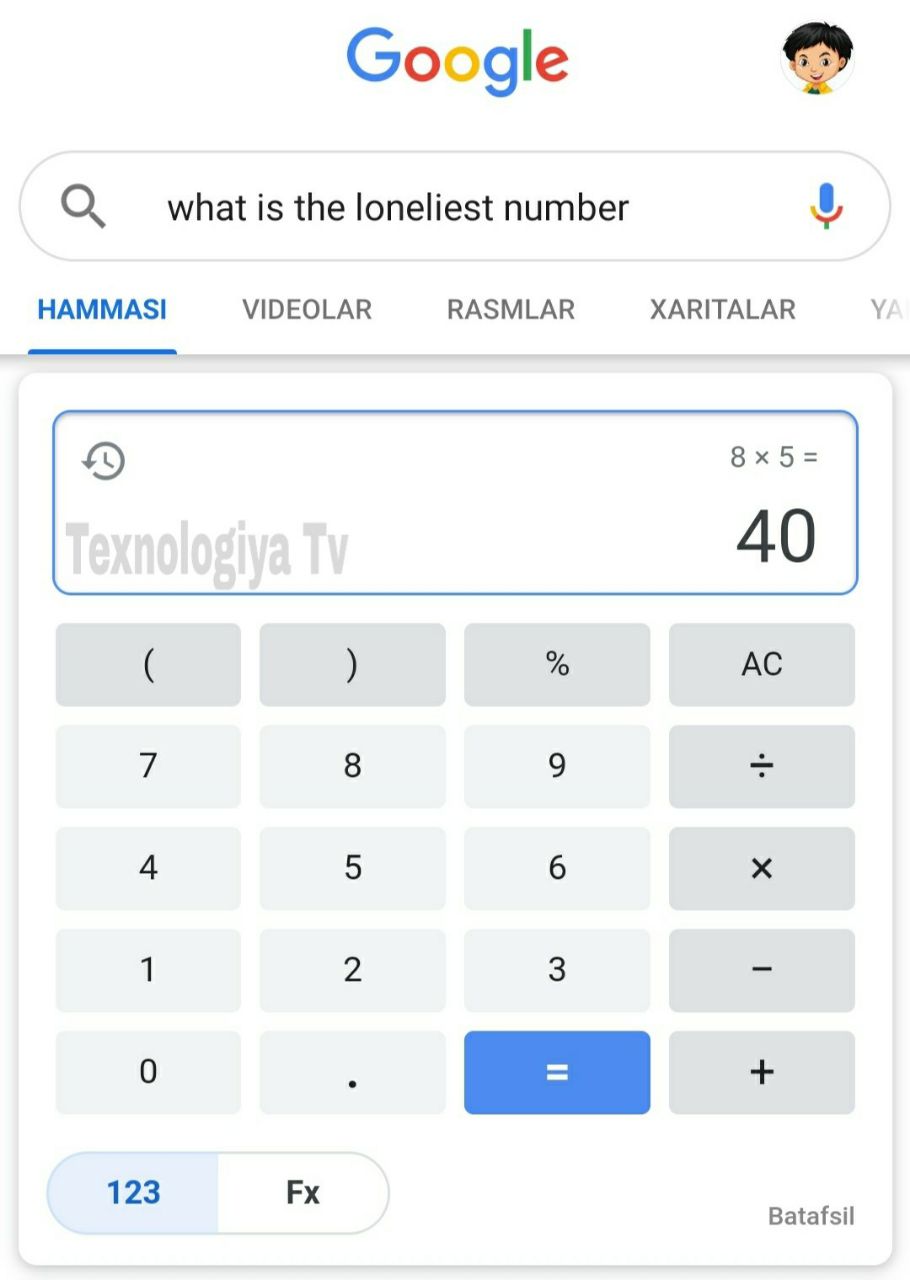
Task: Hit the minus key
Action: [x=761, y=970]
